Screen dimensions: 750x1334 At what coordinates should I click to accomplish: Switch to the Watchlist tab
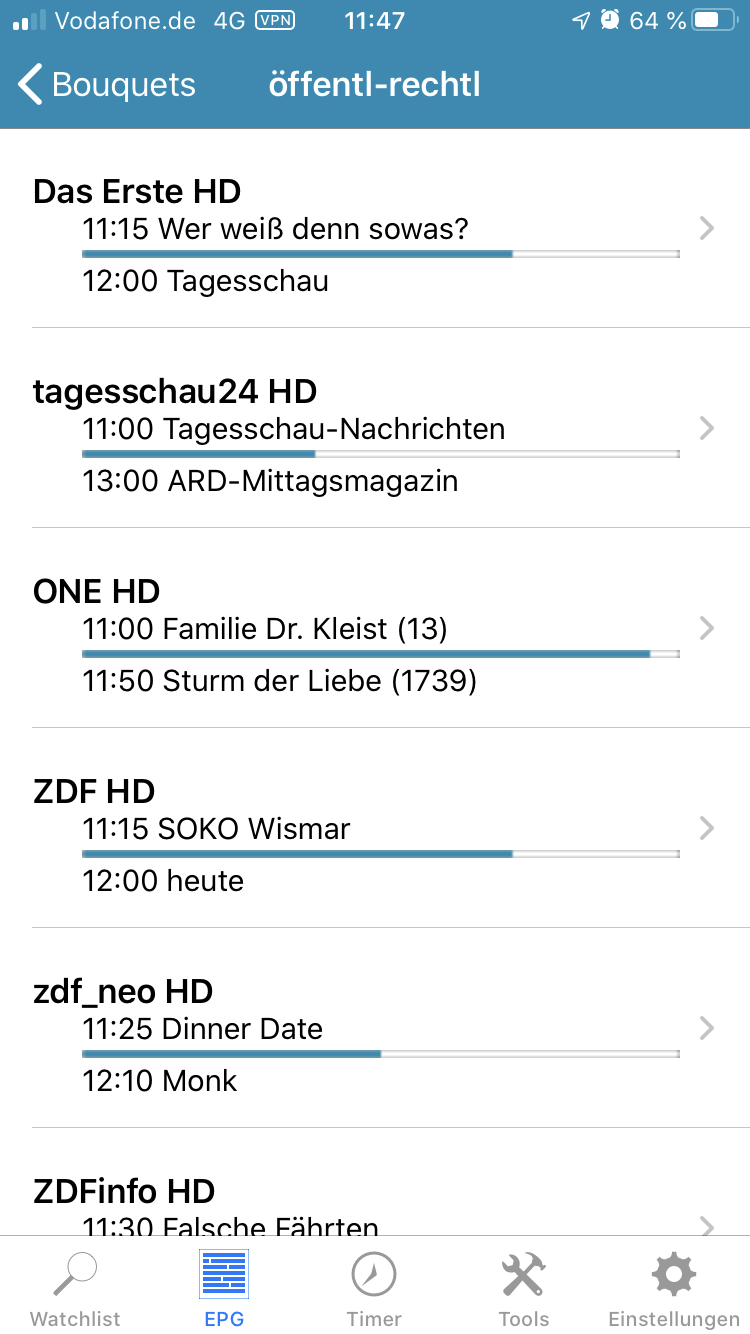[75, 1288]
